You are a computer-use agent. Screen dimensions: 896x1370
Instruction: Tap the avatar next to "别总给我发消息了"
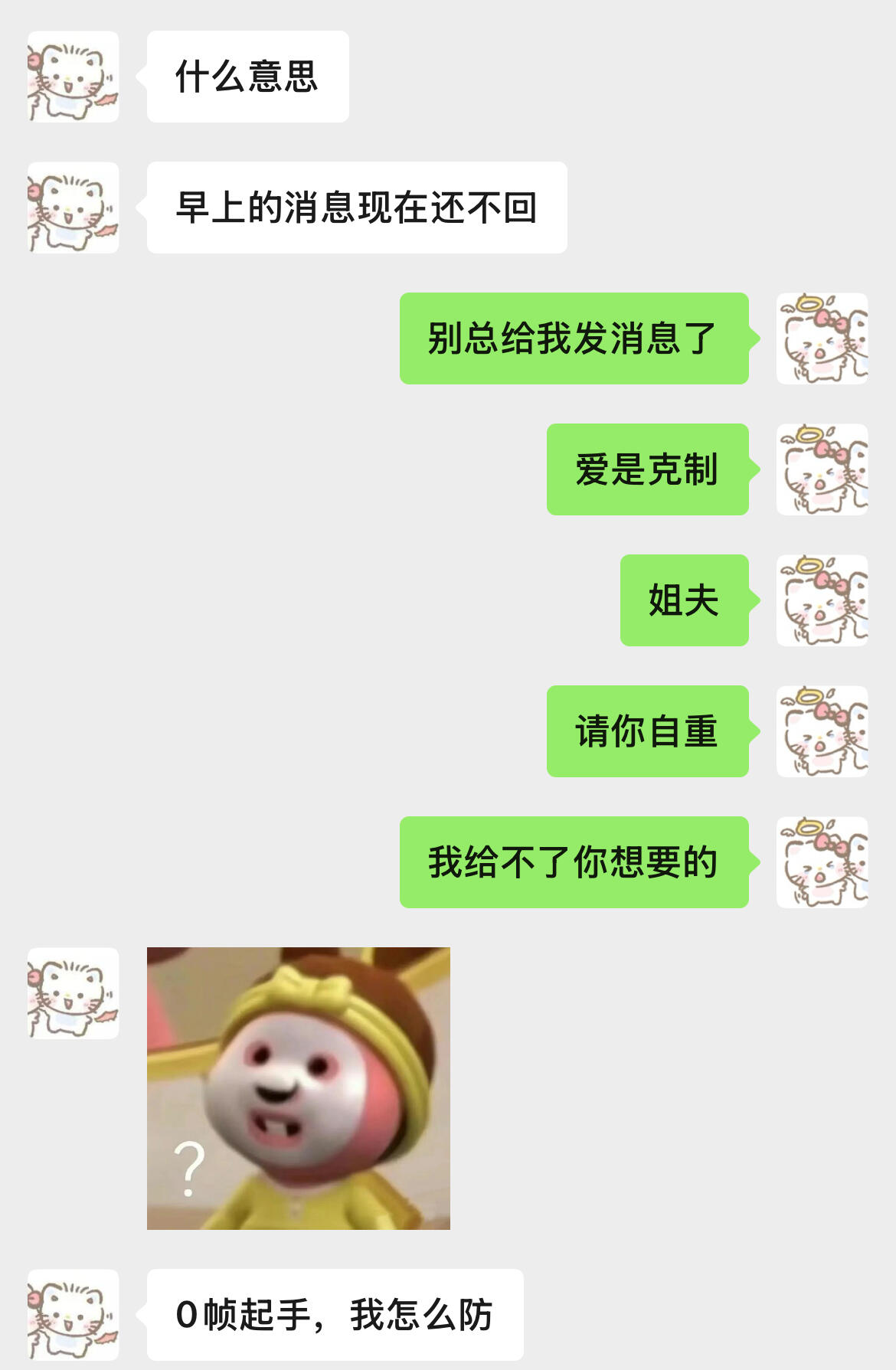click(x=822, y=338)
